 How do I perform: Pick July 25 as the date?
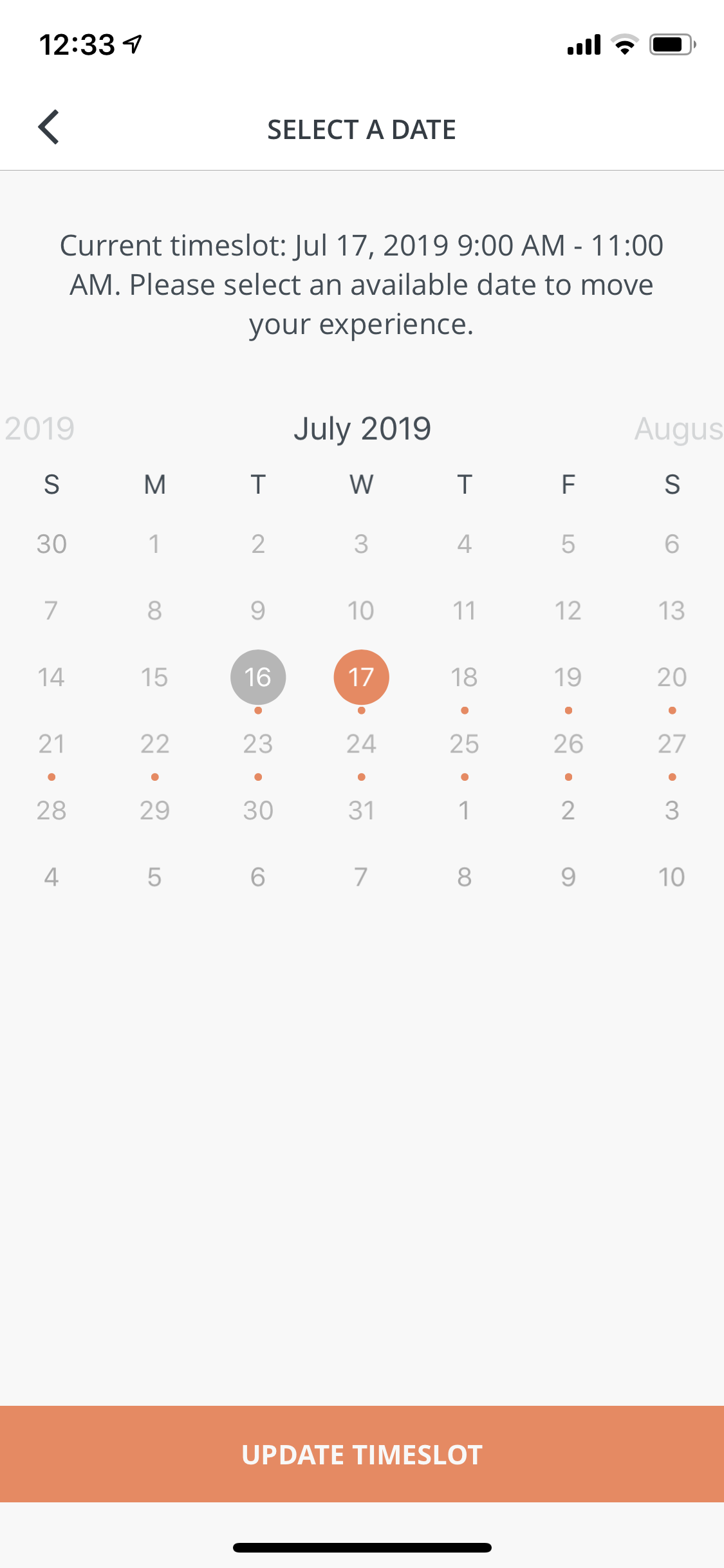[464, 744]
